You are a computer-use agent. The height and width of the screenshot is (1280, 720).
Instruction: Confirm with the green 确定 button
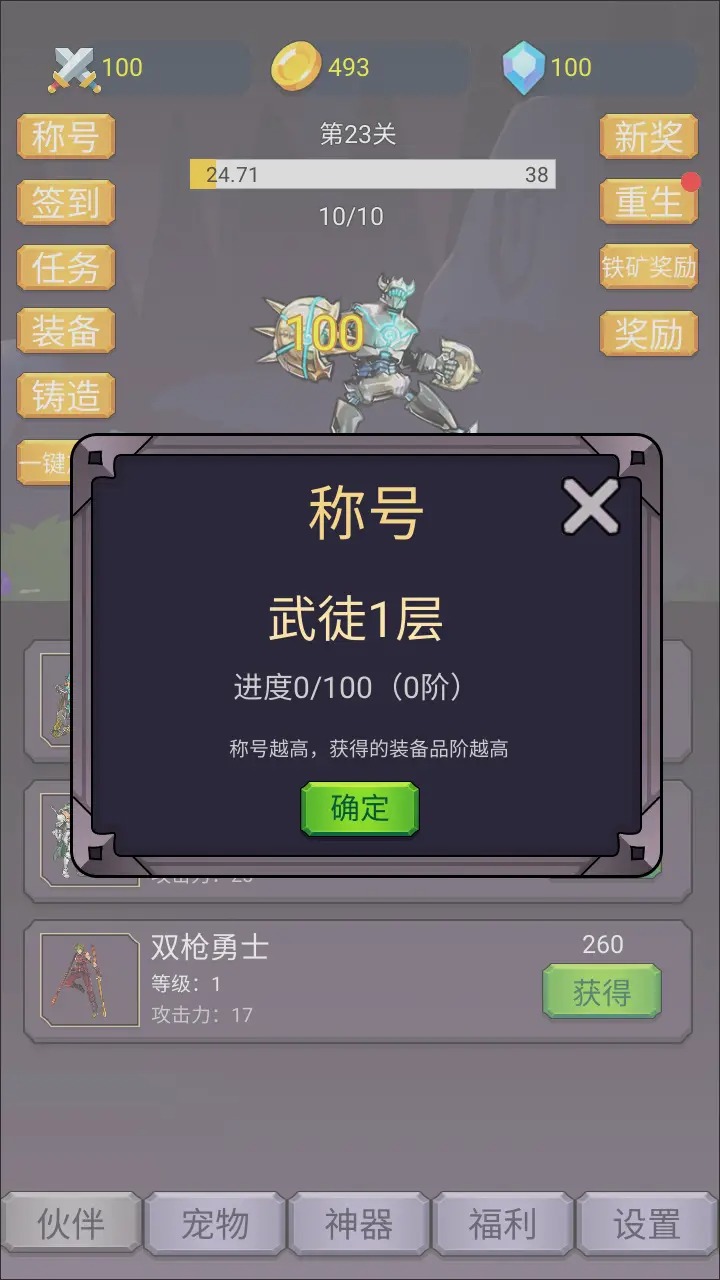(360, 809)
